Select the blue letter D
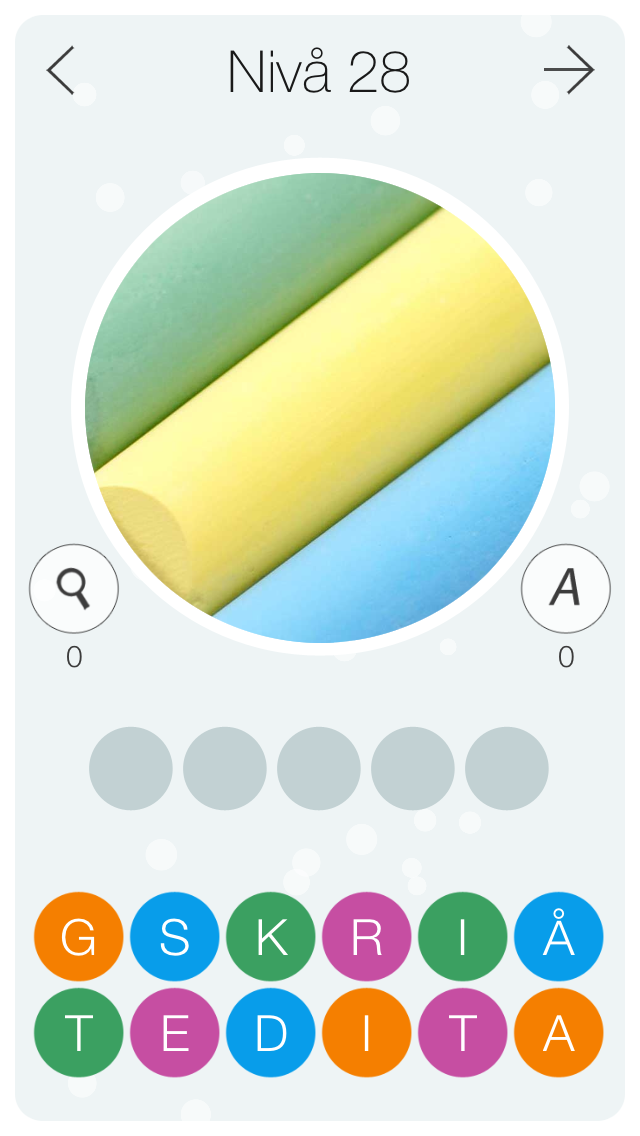Image resolution: width=640 pixels, height=1136 pixels. coord(271,1032)
